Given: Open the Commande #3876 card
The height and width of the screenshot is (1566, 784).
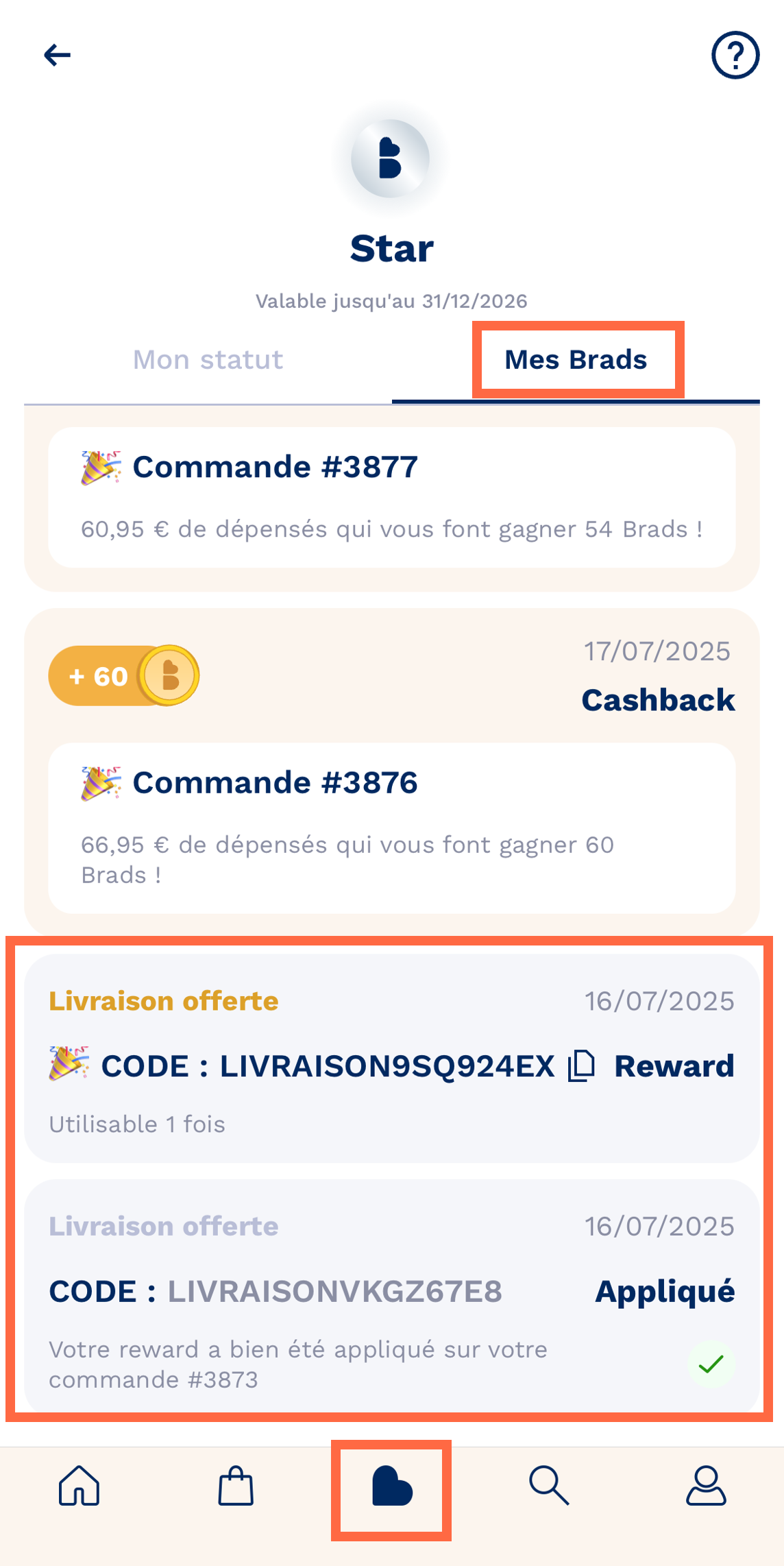Looking at the screenshot, I should [392, 828].
